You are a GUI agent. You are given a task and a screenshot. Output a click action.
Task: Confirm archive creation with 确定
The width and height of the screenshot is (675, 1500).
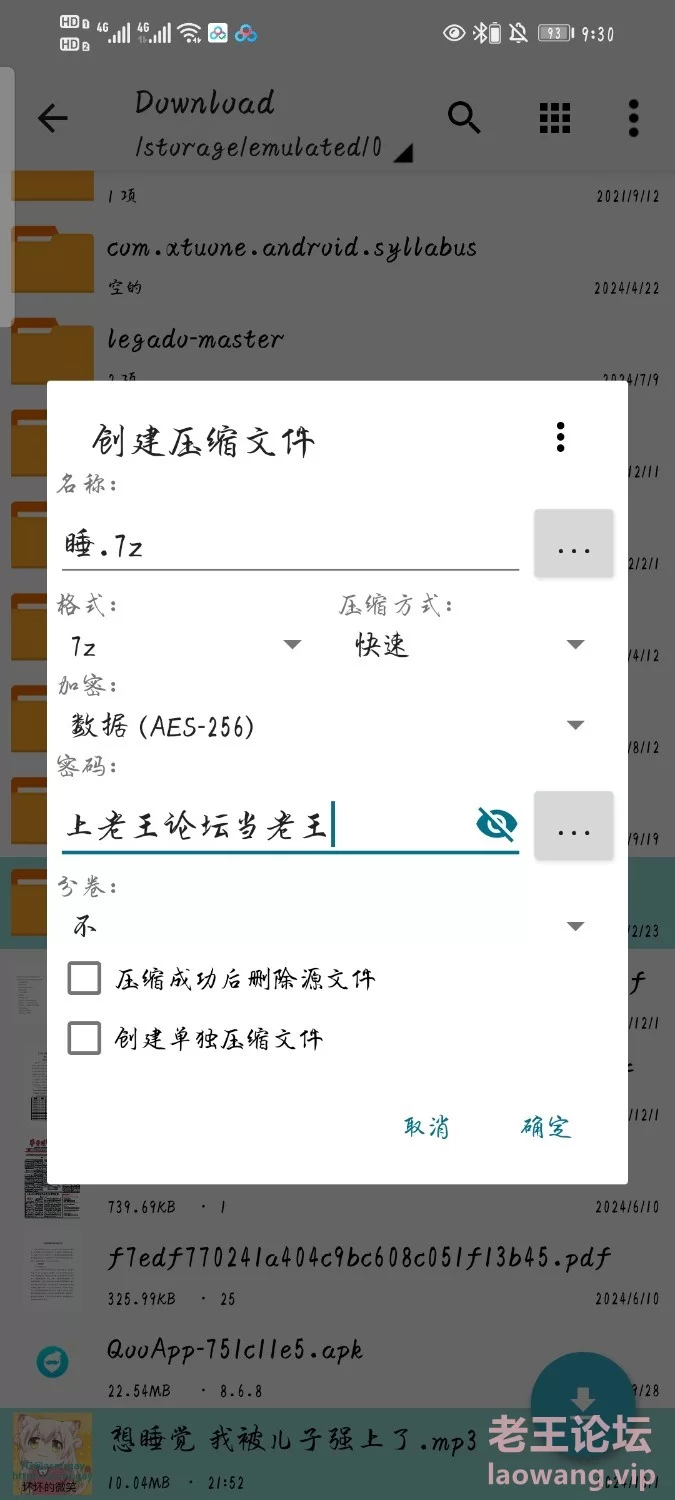(x=546, y=1127)
